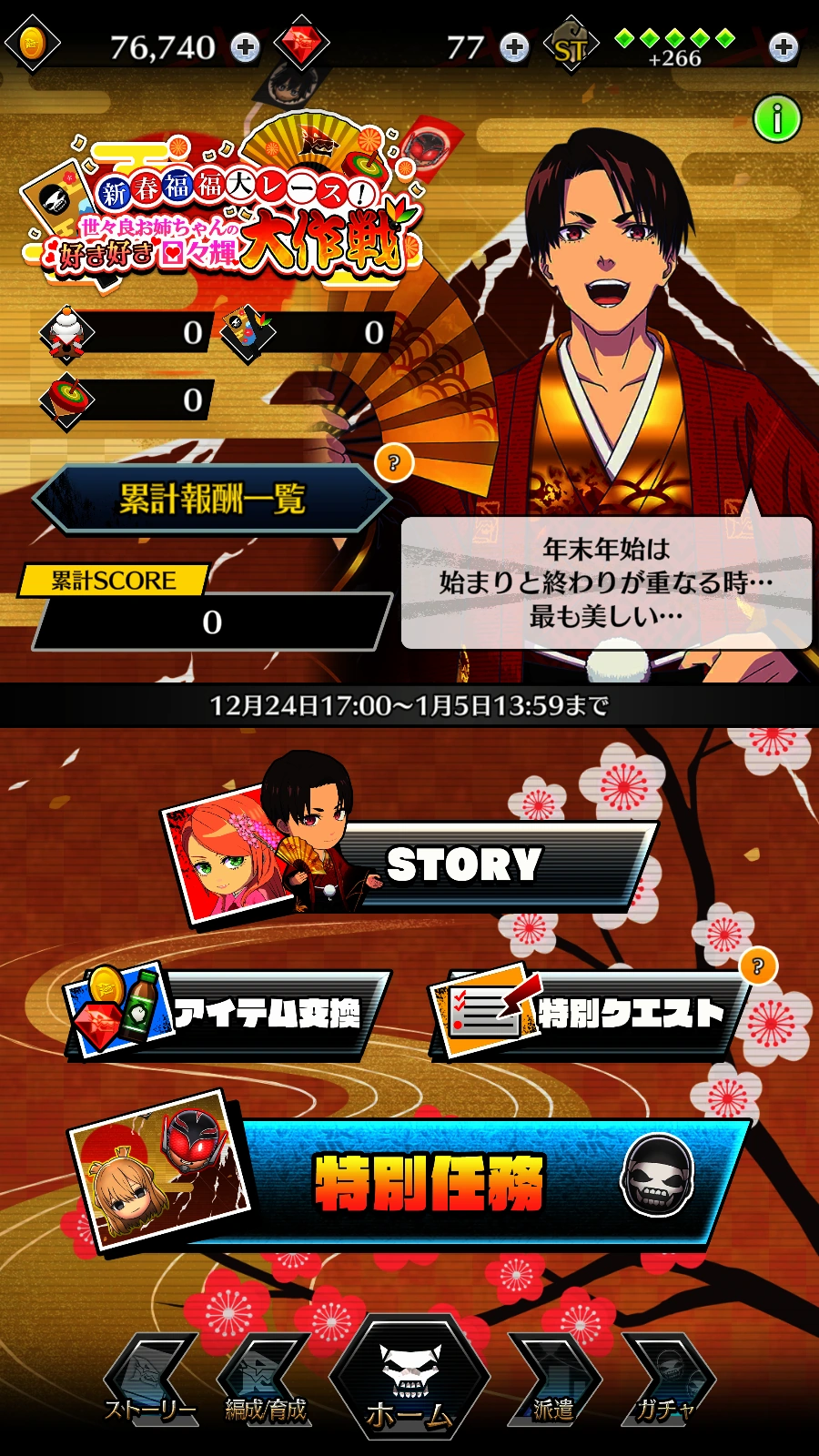Screen dimensions: 819x1456
Task: Tap the help icon above 特別クエスト
Action: pos(758,966)
